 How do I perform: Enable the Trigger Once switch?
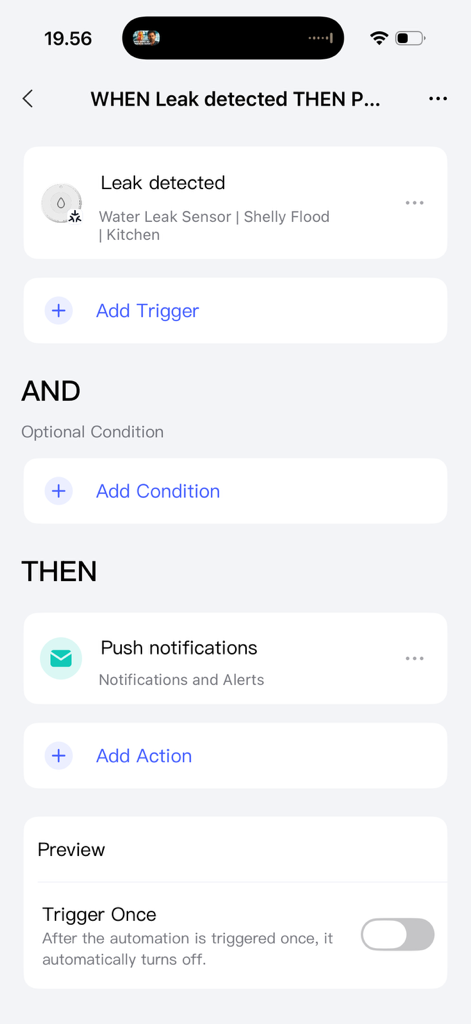(398, 934)
